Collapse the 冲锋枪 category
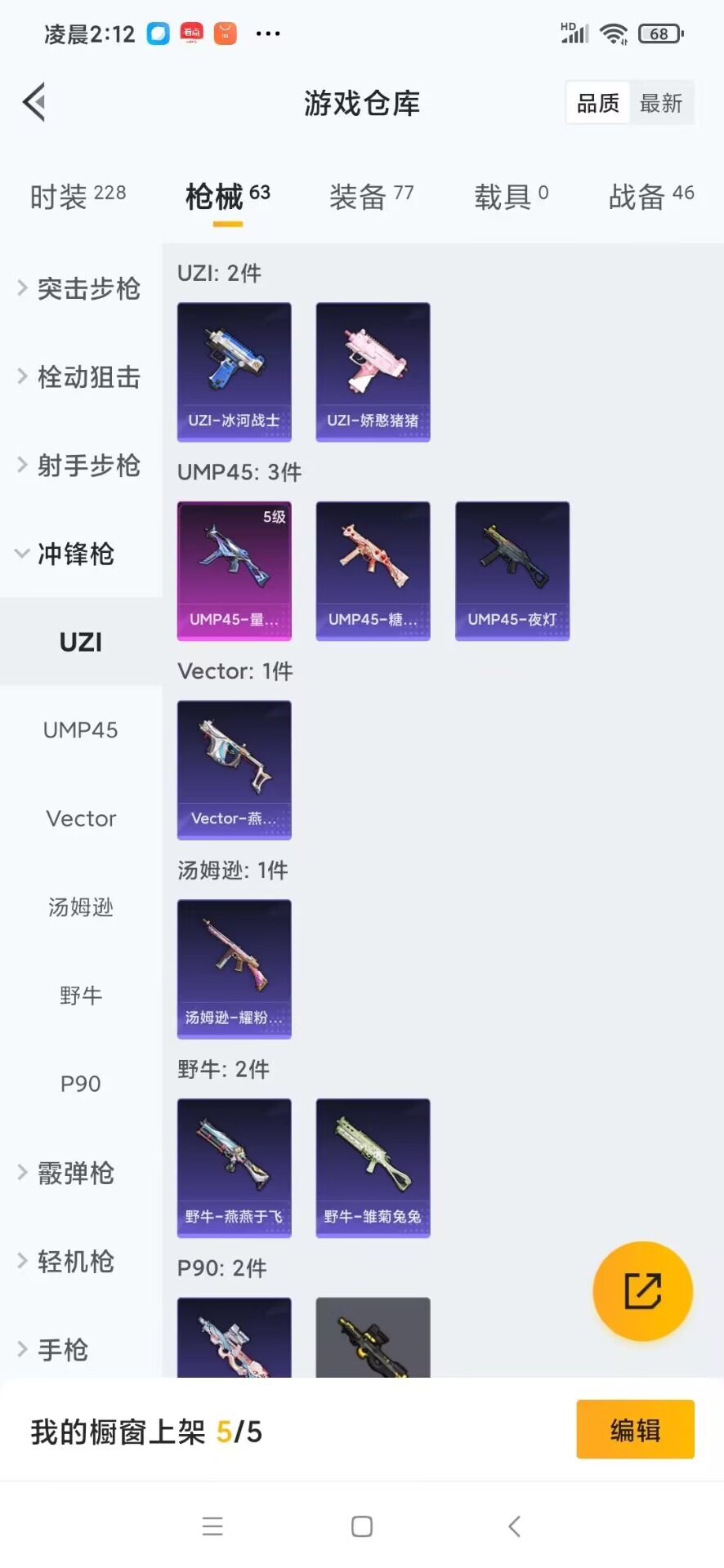The height and width of the screenshot is (1568, 724). point(67,554)
